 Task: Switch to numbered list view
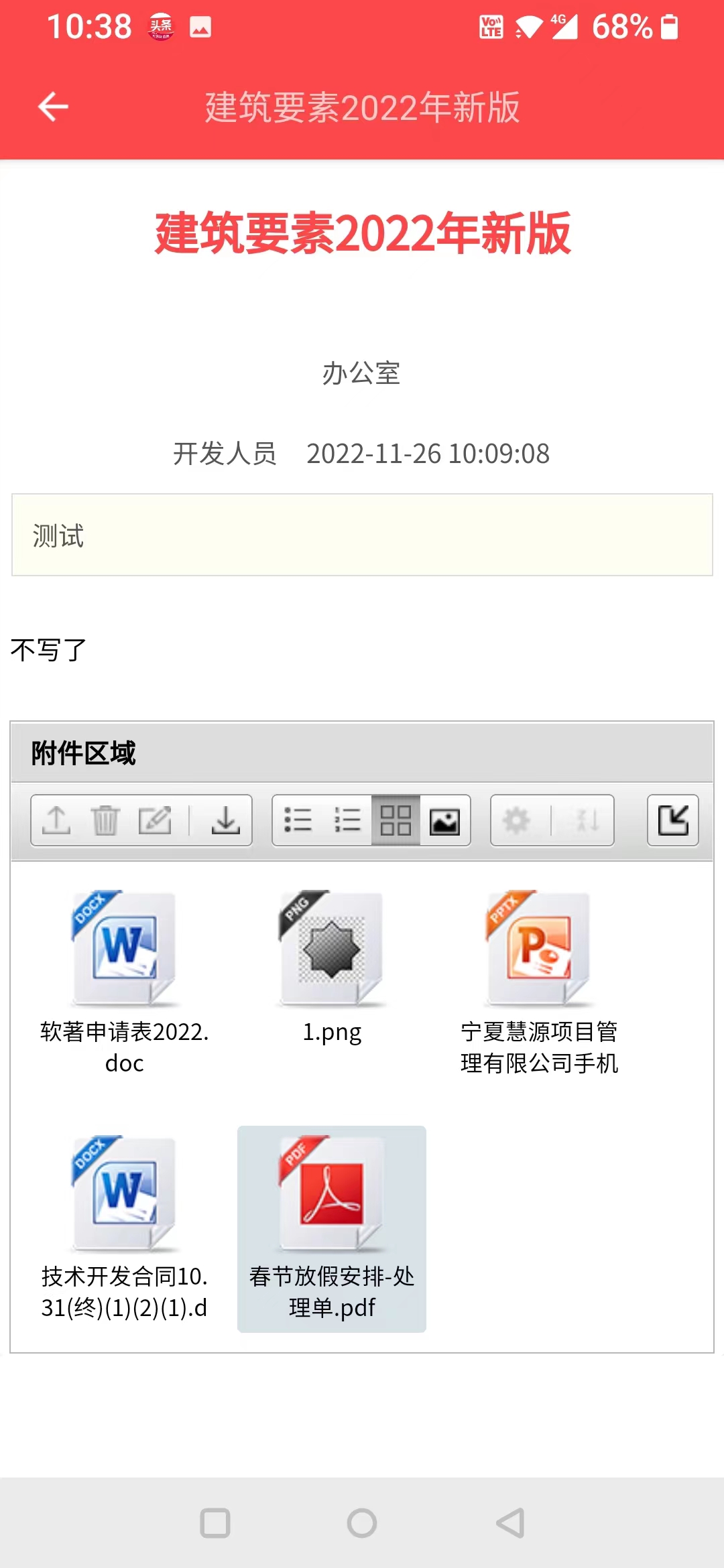347,820
